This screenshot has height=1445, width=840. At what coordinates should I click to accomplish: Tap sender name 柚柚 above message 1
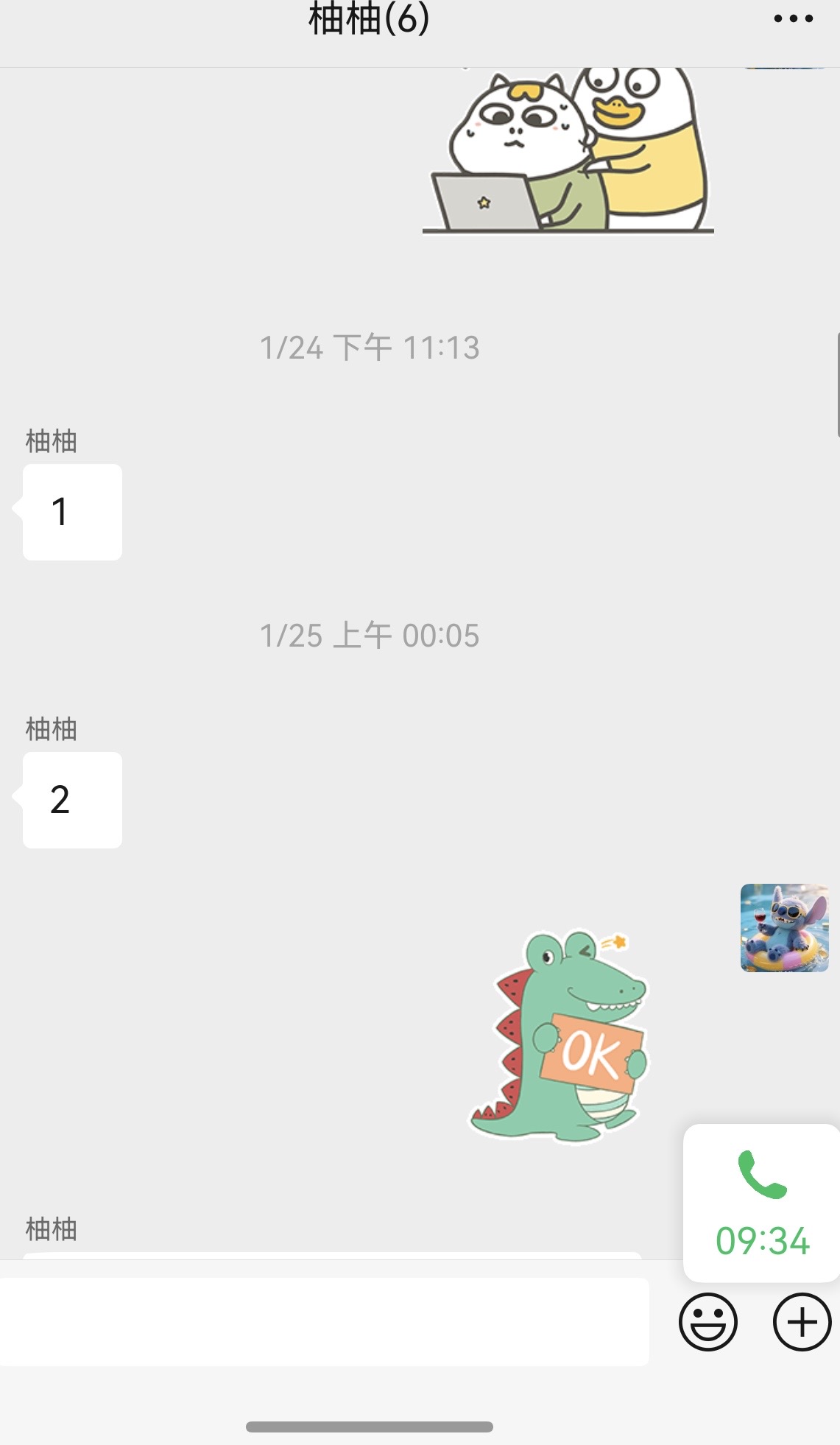52,440
